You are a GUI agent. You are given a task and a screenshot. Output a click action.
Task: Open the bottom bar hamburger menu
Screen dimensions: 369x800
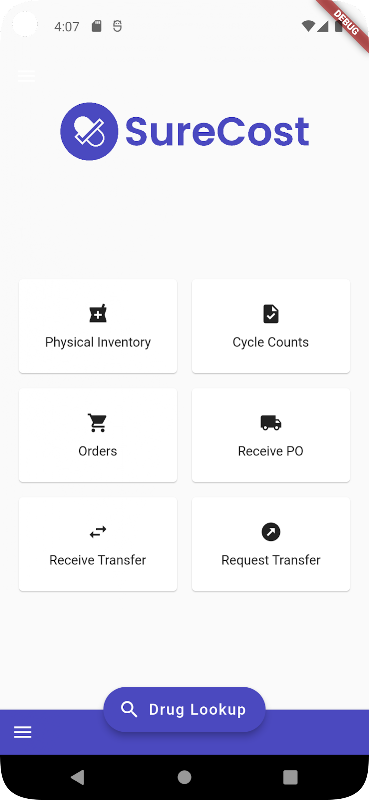(x=22, y=732)
